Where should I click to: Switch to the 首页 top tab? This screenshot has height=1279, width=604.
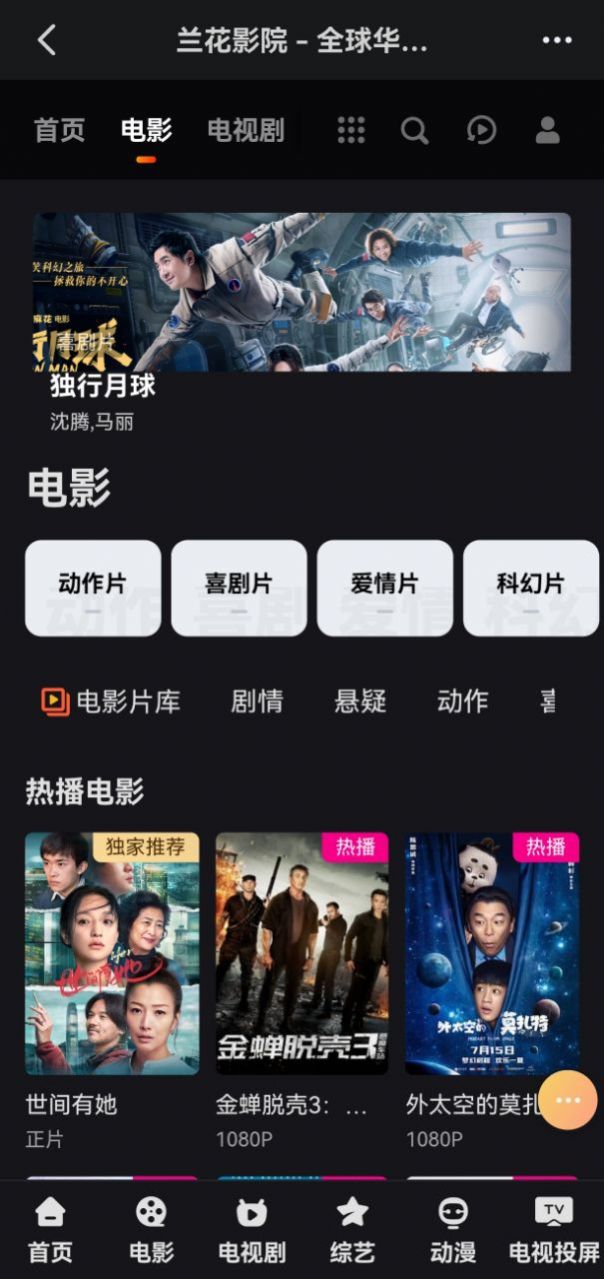point(59,130)
